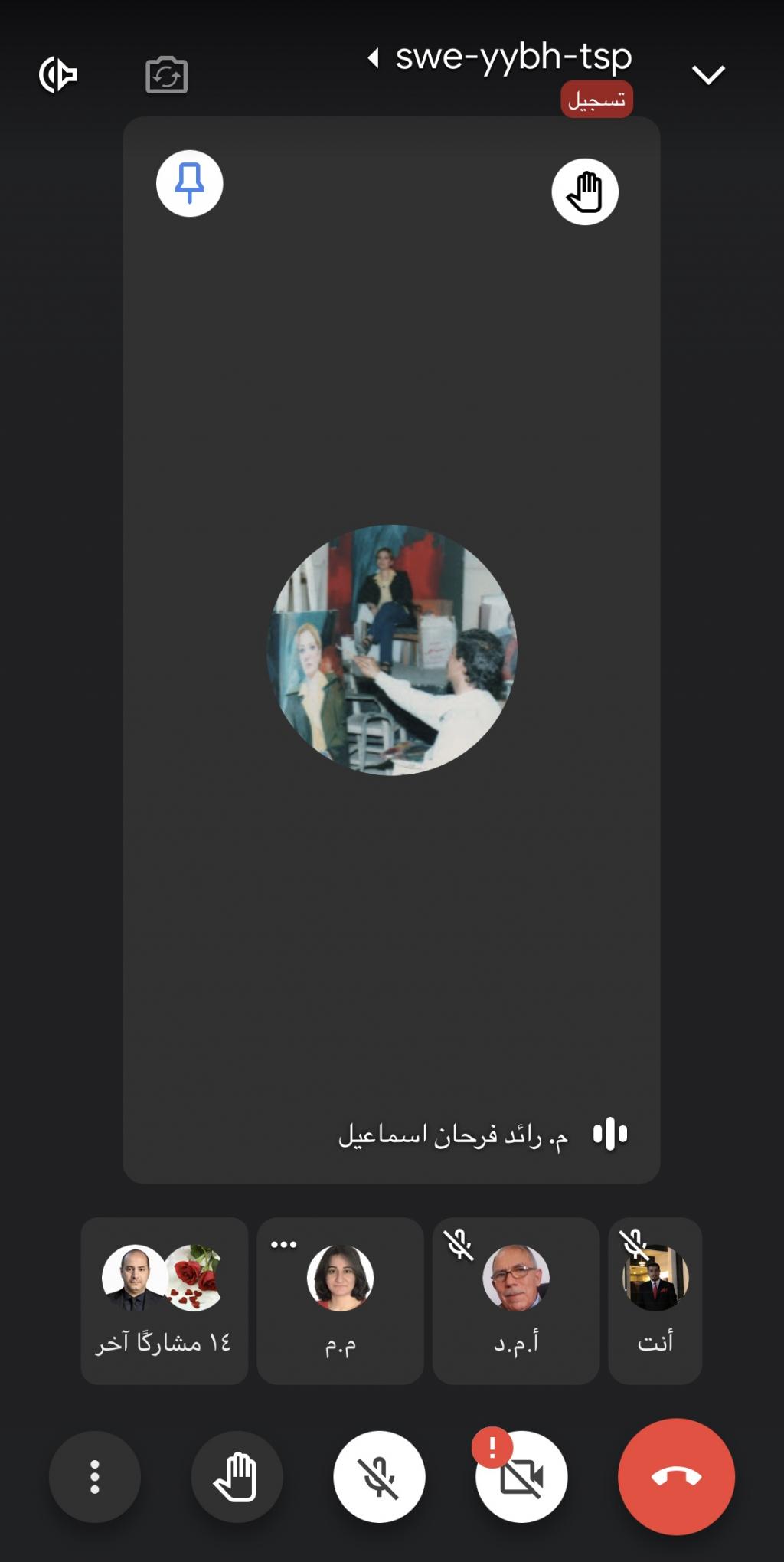This screenshot has width=784, height=1562.
Task: Open the tile for participant م.م
Action: pos(340,1300)
